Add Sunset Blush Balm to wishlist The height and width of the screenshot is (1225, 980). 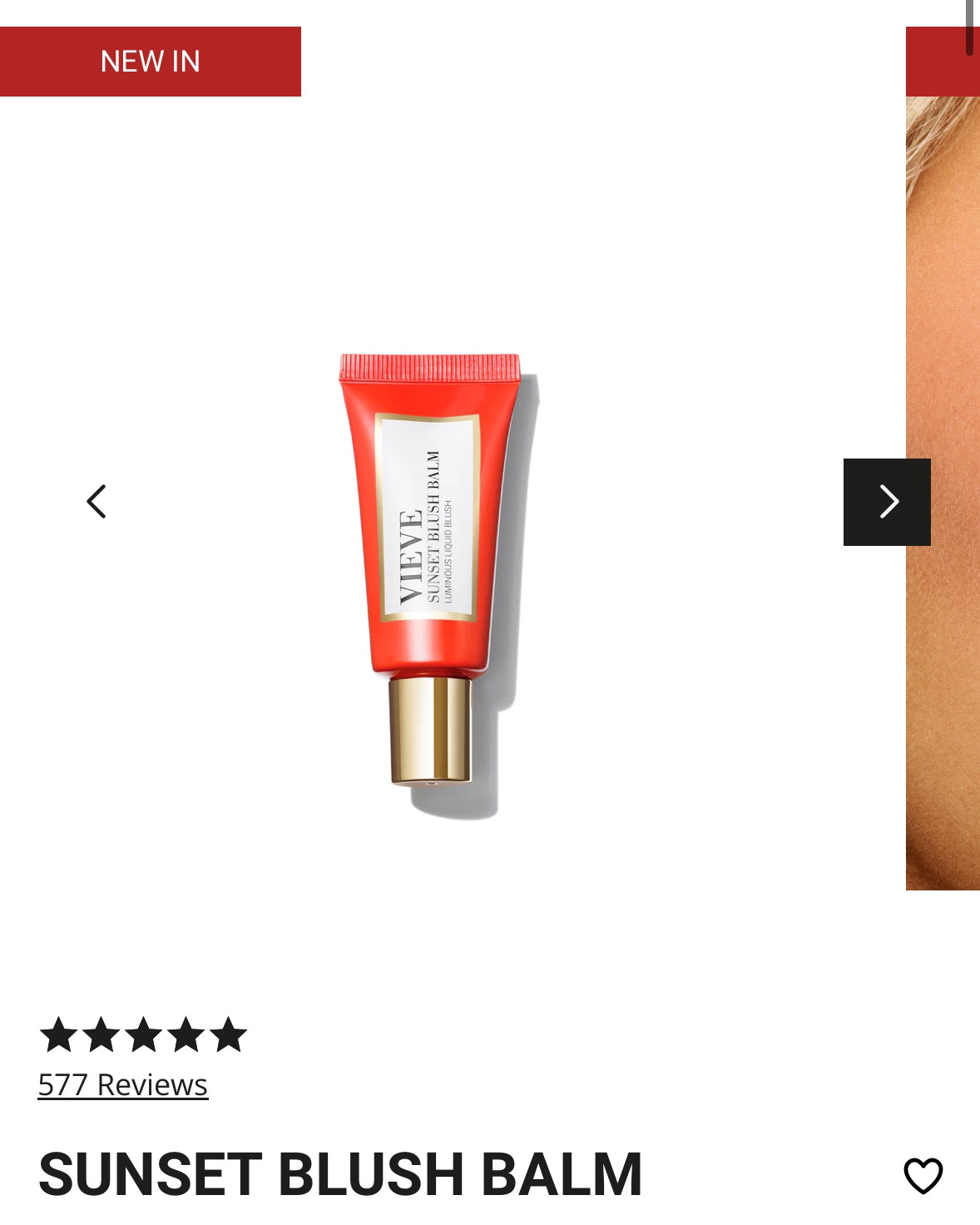click(923, 1175)
